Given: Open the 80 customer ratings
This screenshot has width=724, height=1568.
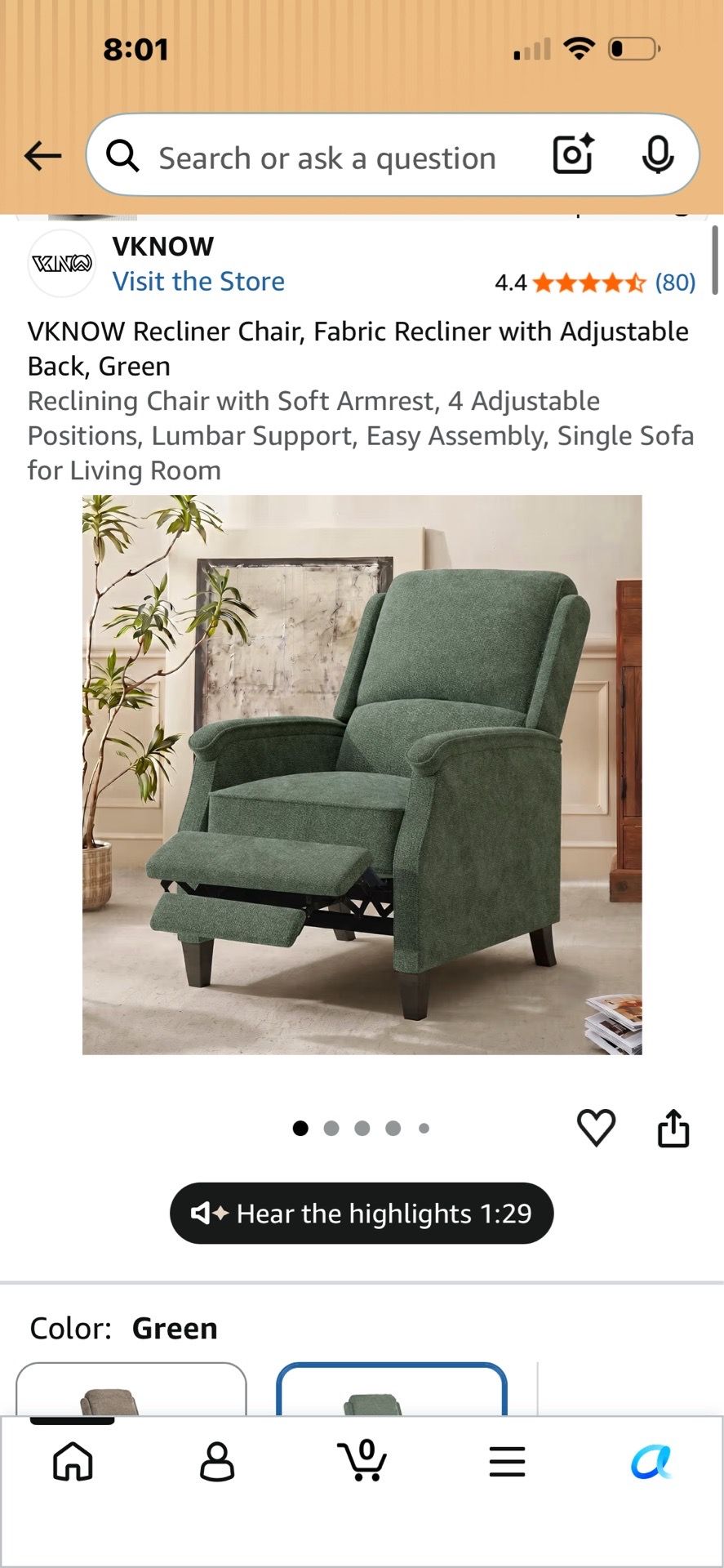Looking at the screenshot, I should click(675, 282).
